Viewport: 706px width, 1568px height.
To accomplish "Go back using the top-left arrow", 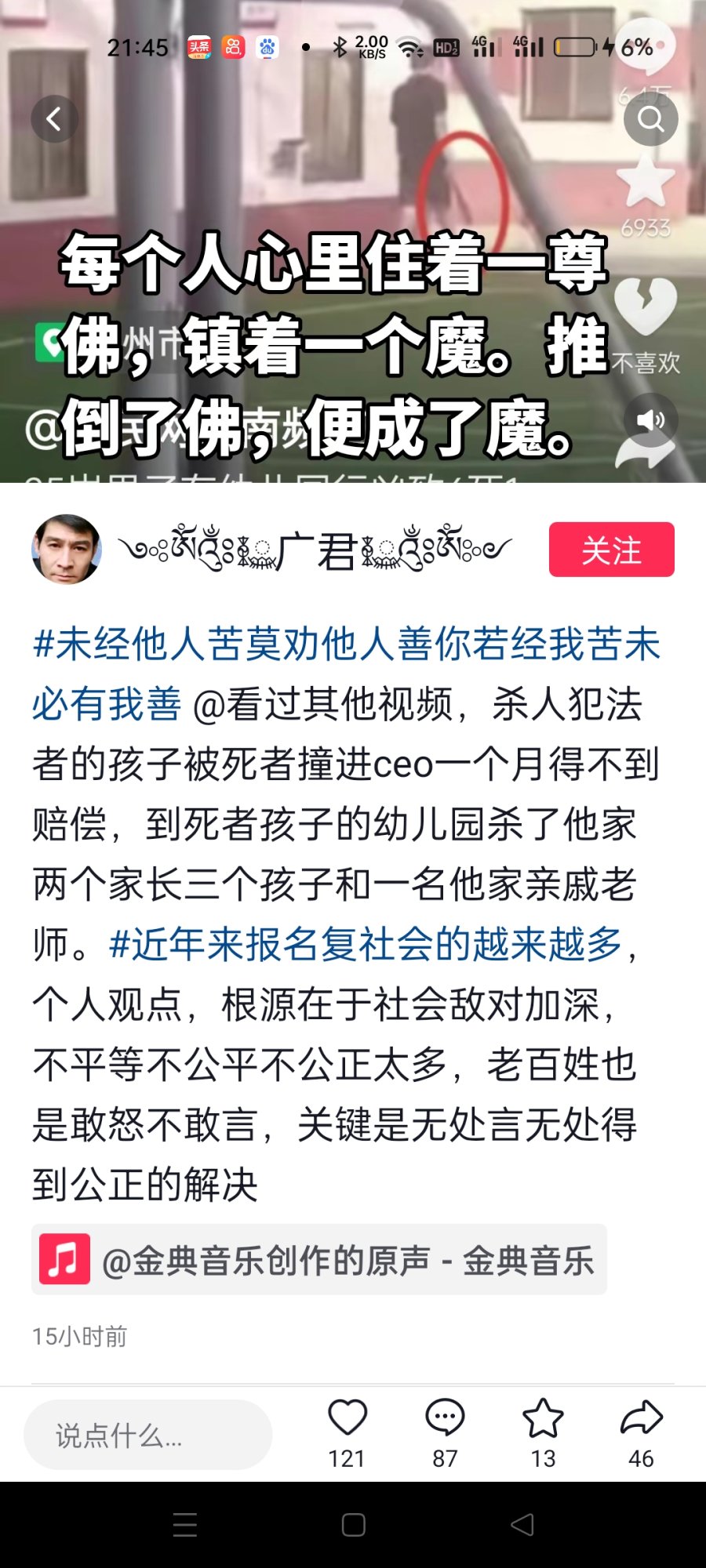I will tap(54, 119).
